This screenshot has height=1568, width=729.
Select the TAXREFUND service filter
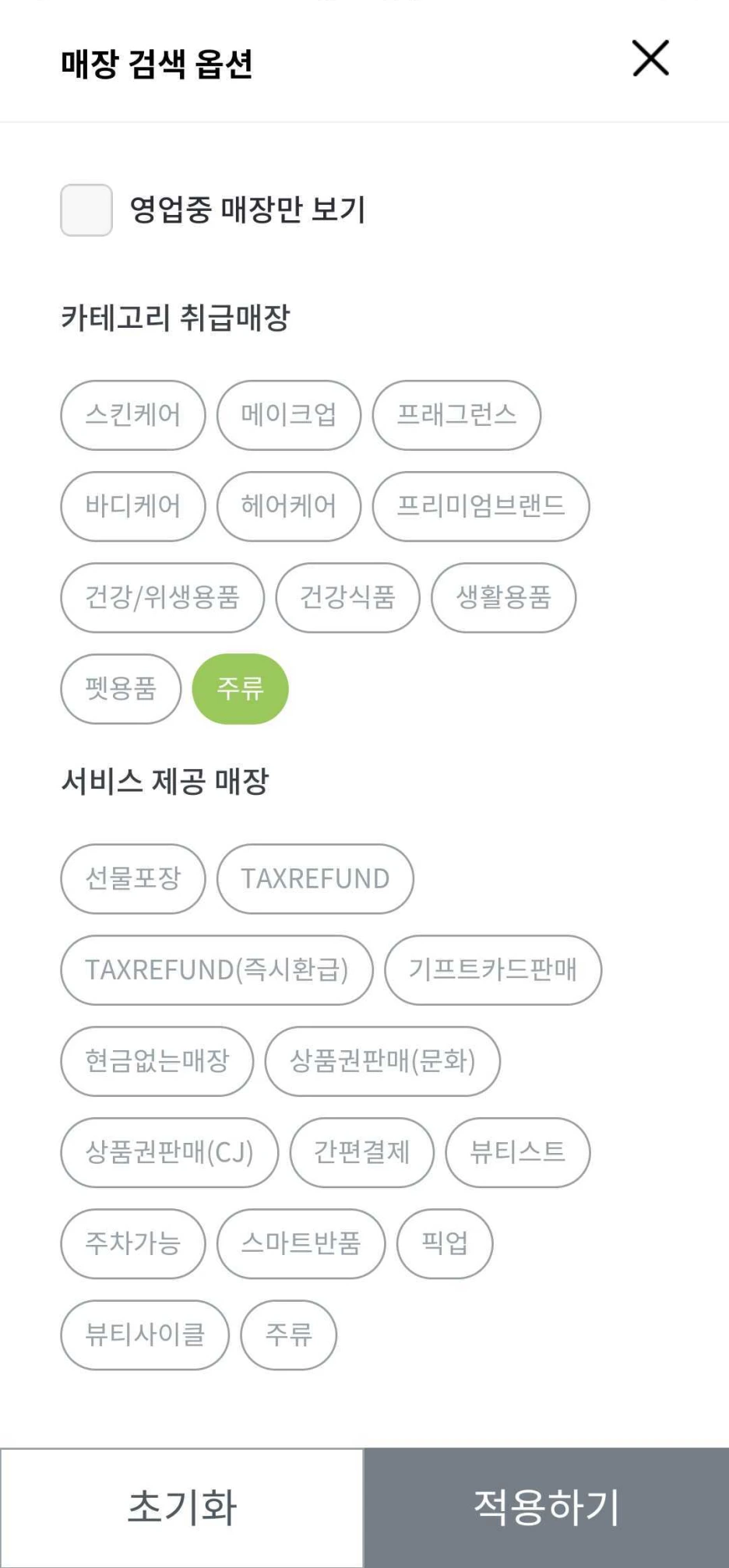(315, 878)
